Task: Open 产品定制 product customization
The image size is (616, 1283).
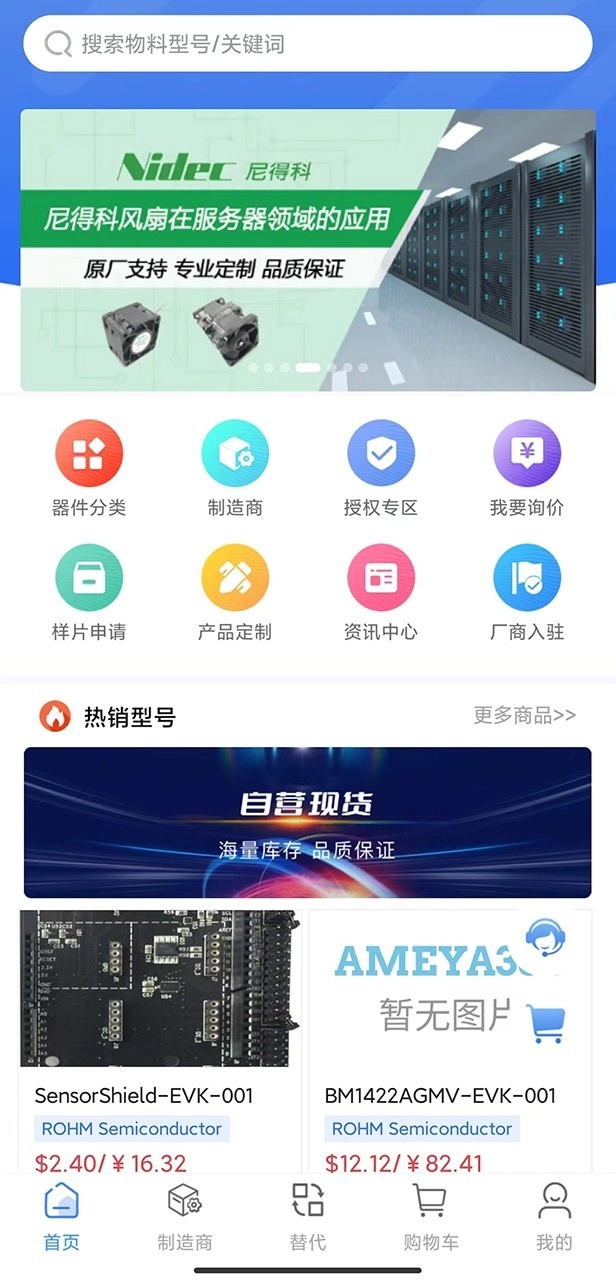Action: (235, 592)
